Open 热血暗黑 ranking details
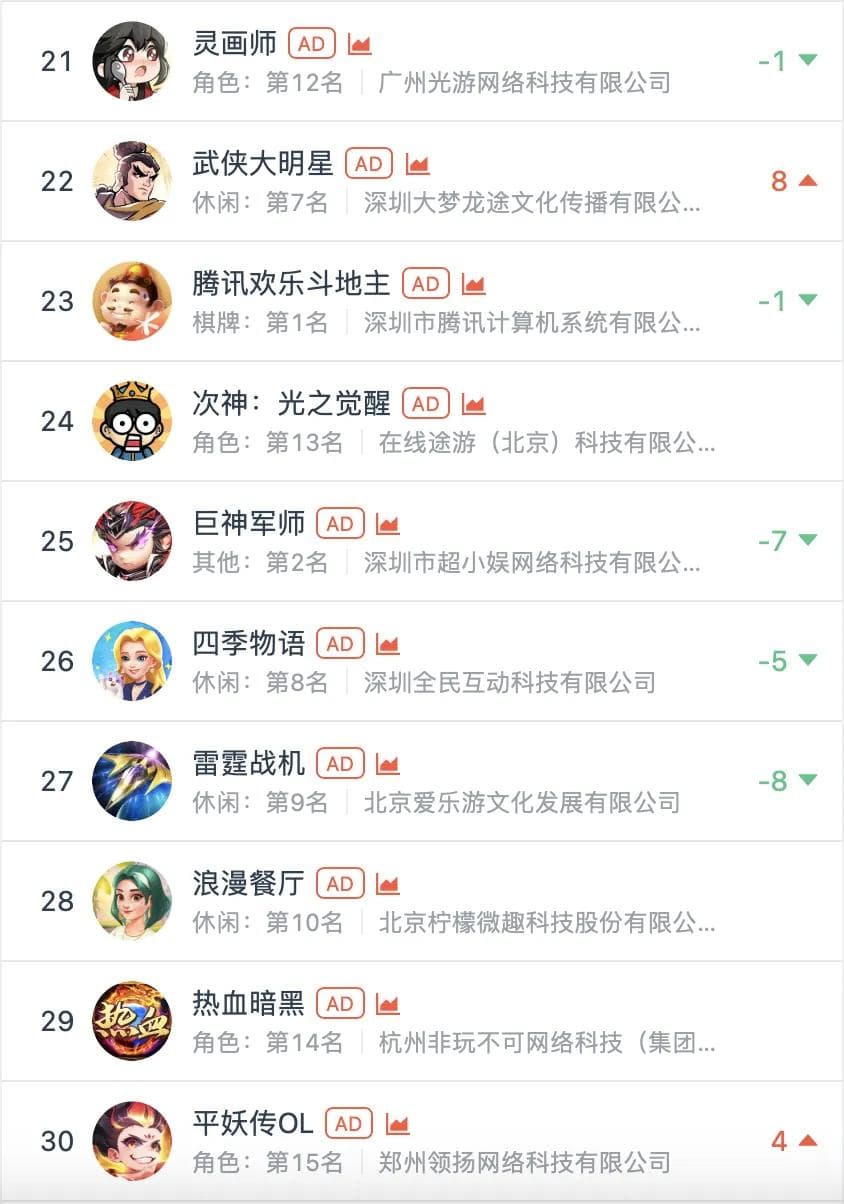This screenshot has width=844, height=1204. coord(248,1004)
